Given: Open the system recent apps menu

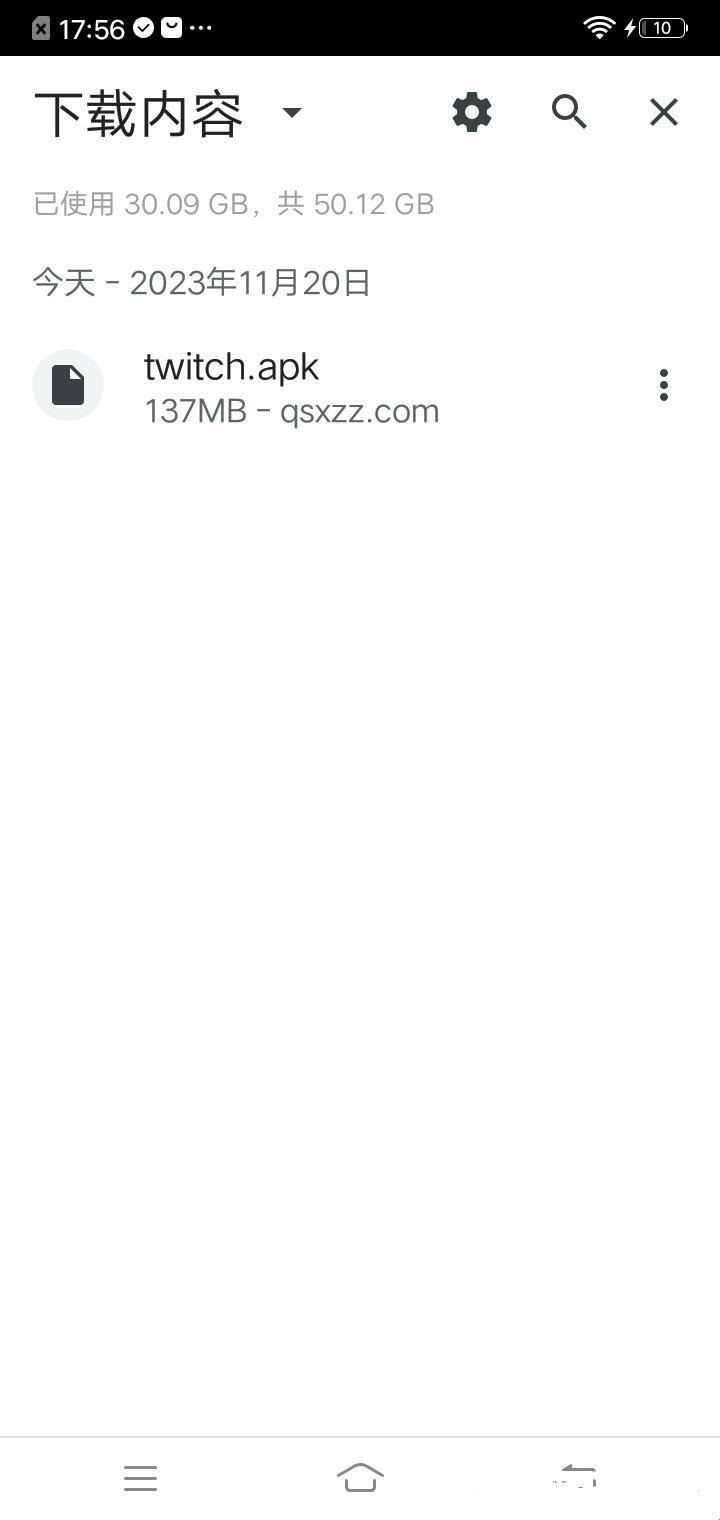Looking at the screenshot, I should click(141, 1477).
